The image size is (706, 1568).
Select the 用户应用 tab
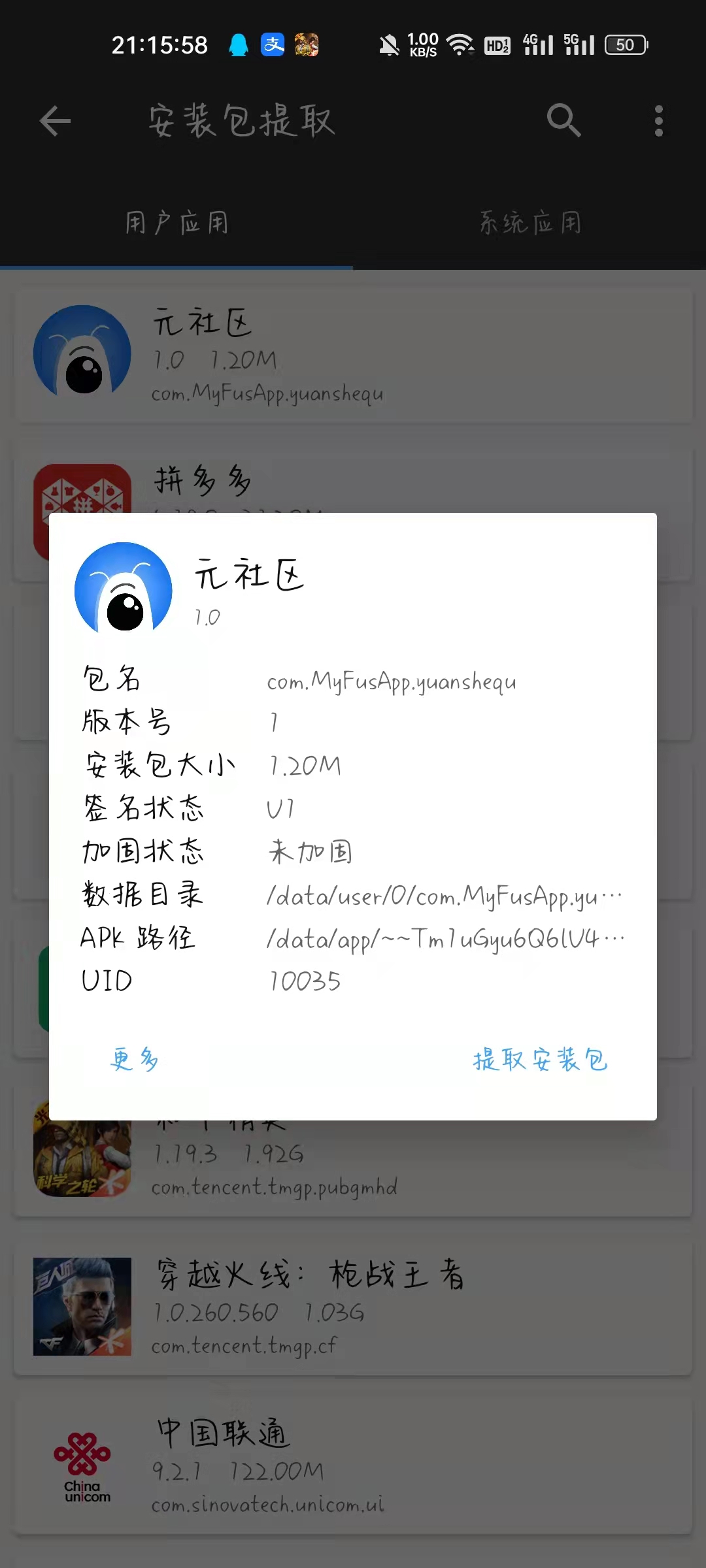176,223
